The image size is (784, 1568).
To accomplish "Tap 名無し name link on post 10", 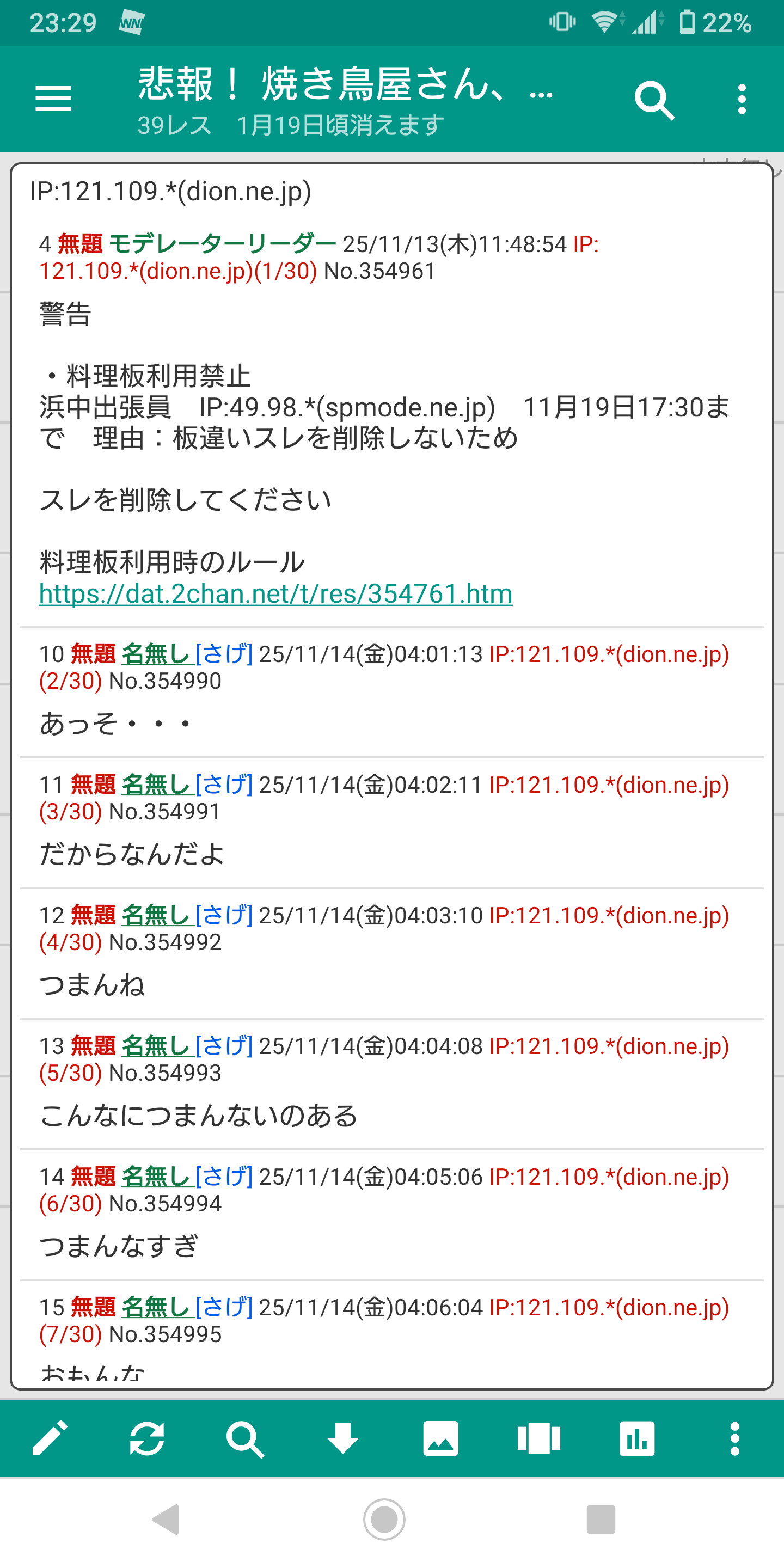I will point(157,654).
